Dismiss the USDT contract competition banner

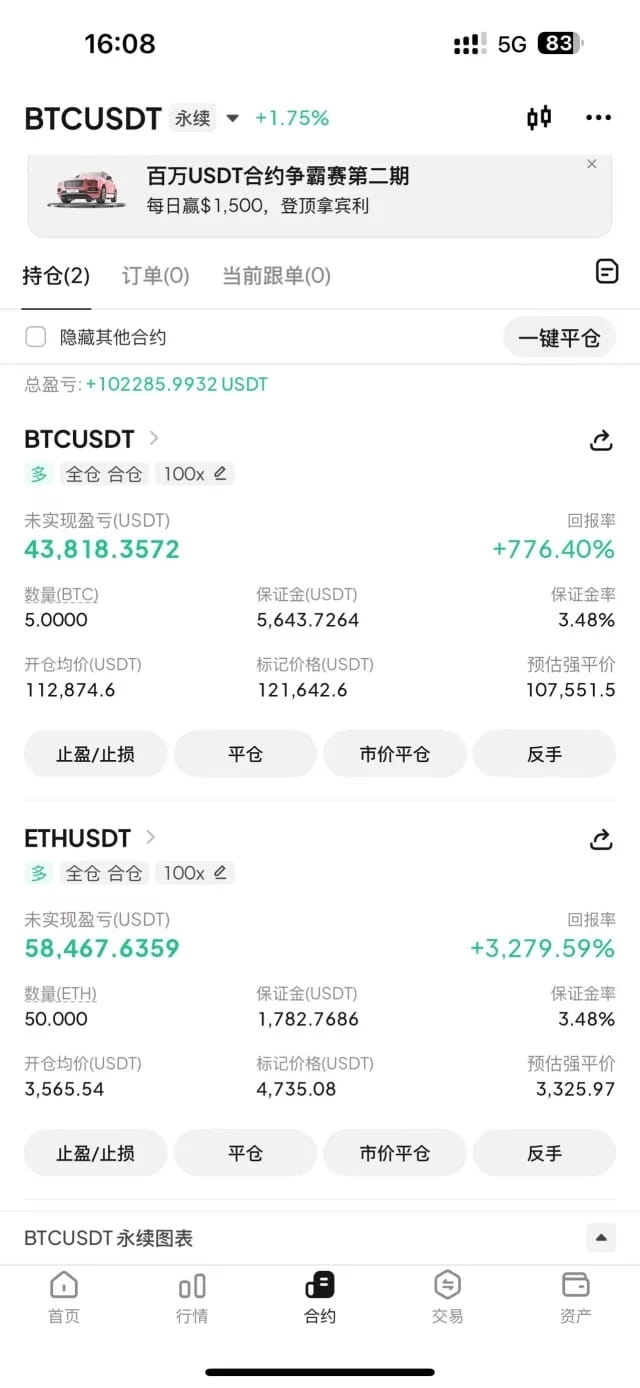tap(592, 164)
